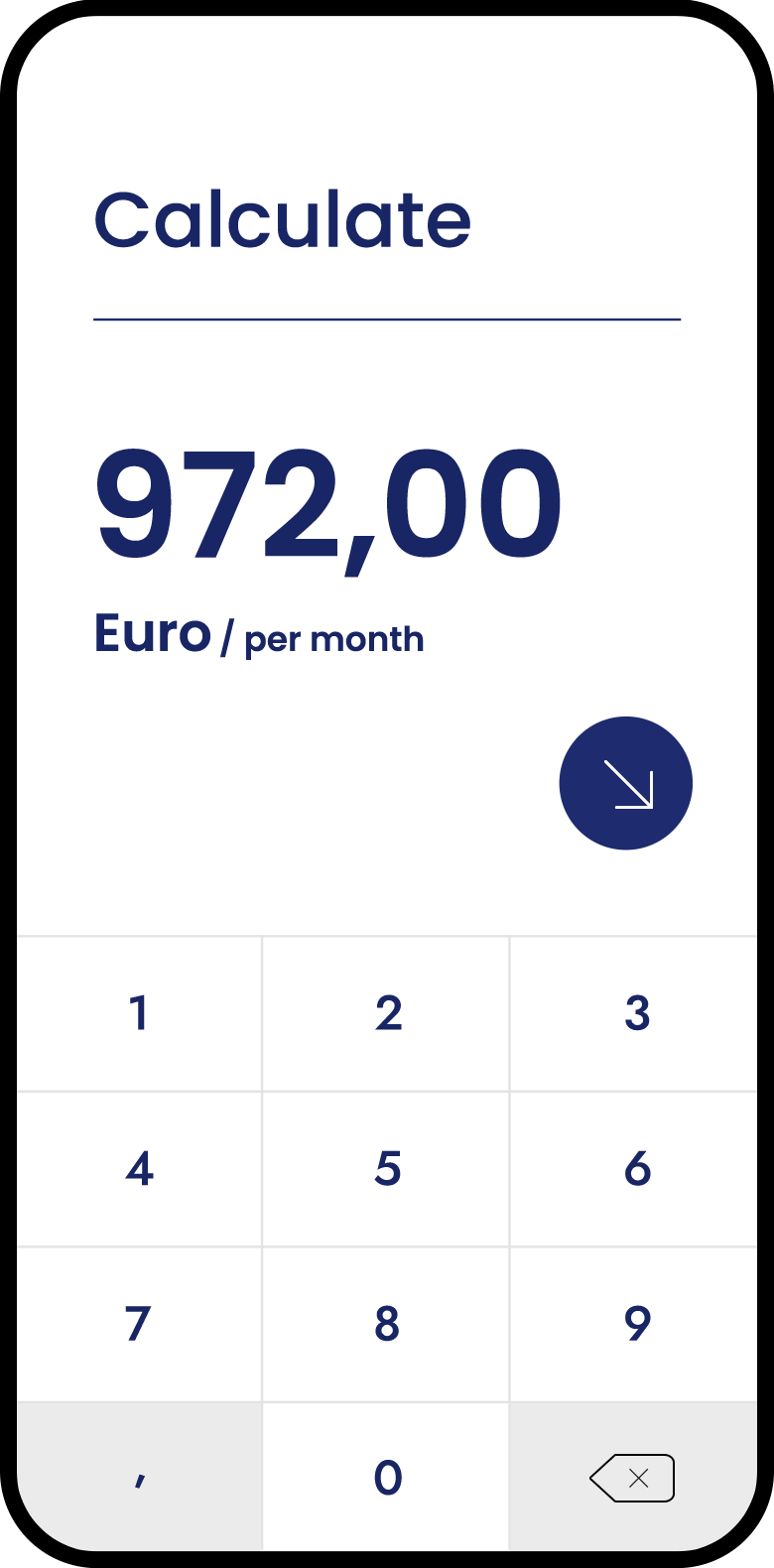Enter digit 9 on the keypad

click(x=635, y=1324)
